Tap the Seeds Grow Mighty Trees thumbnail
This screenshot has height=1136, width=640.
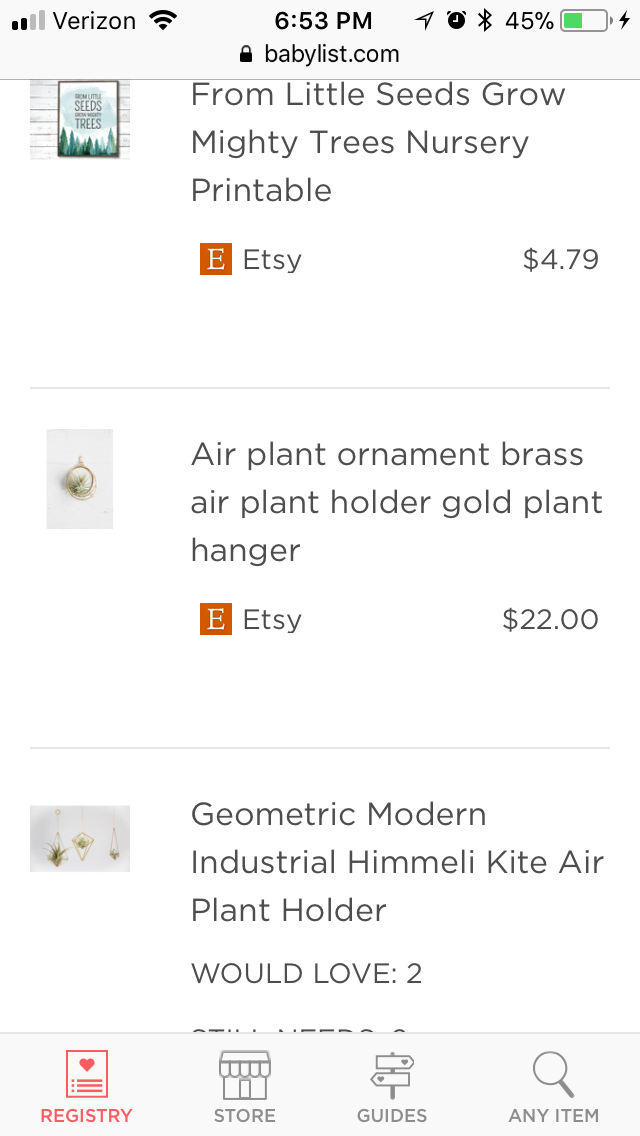pyautogui.click(x=80, y=119)
